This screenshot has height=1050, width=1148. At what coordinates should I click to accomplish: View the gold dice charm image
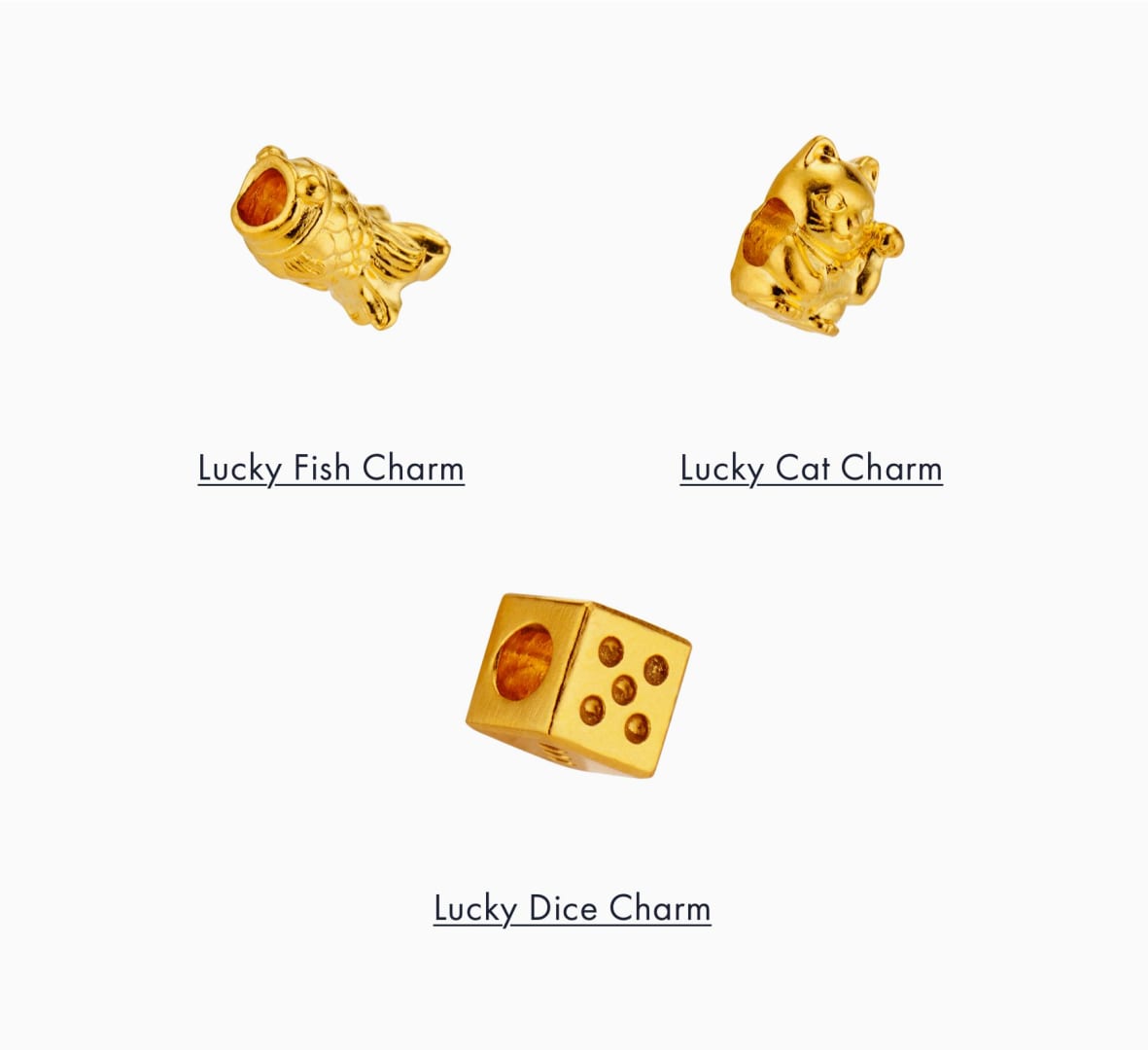578,685
